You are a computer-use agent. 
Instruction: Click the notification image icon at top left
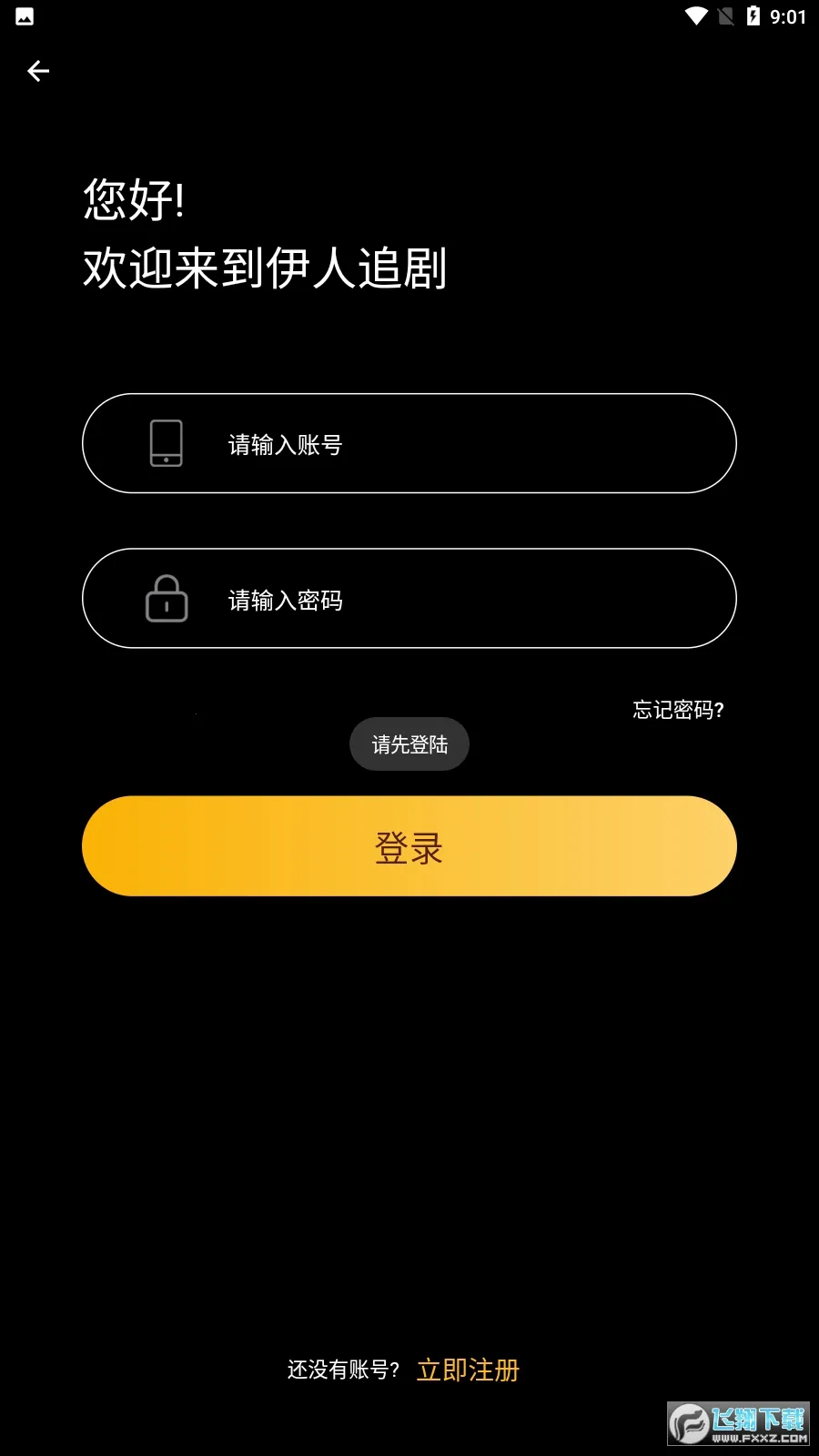23,15
